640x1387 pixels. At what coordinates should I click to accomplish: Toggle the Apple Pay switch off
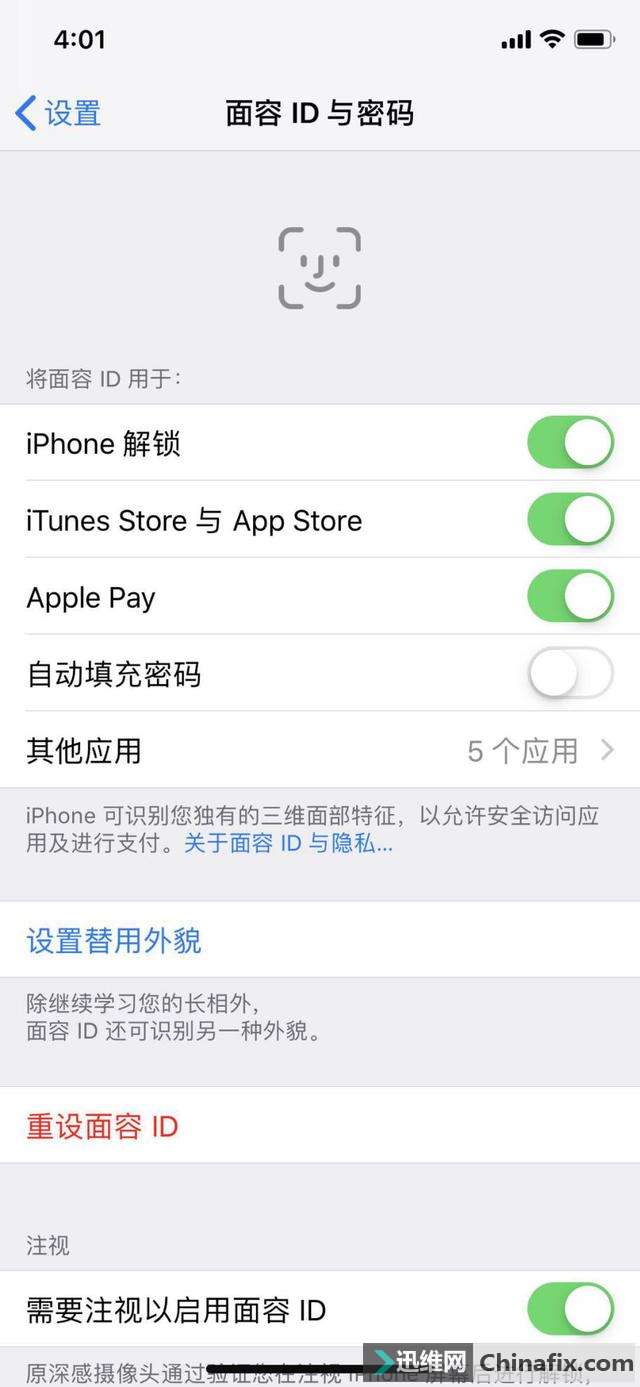pyautogui.click(x=570, y=597)
